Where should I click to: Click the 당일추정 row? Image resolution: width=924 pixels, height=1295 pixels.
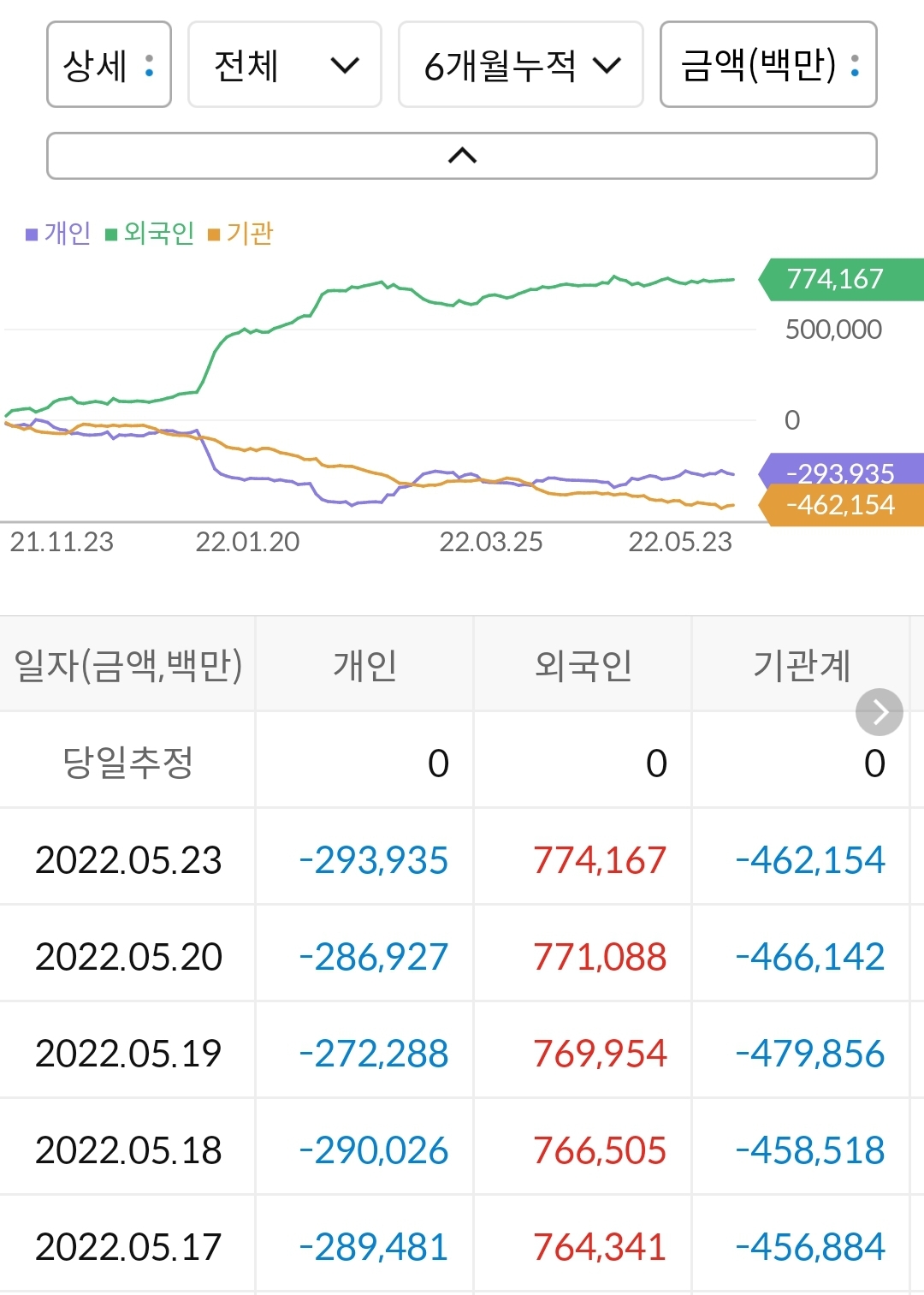(x=127, y=760)
